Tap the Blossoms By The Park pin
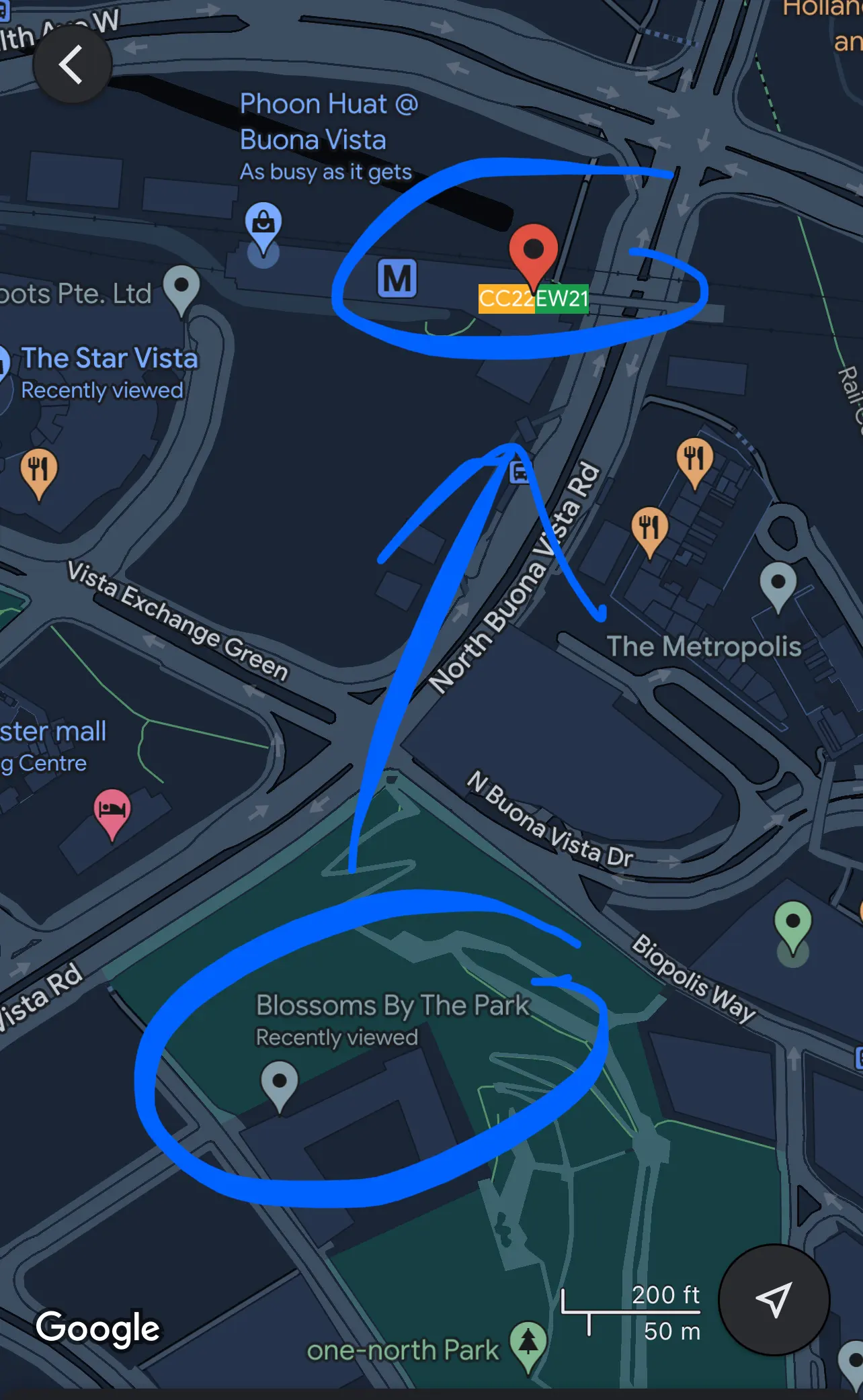Image resolution: width=863 pixels, height=1400 pixels. pos(279,1082)
